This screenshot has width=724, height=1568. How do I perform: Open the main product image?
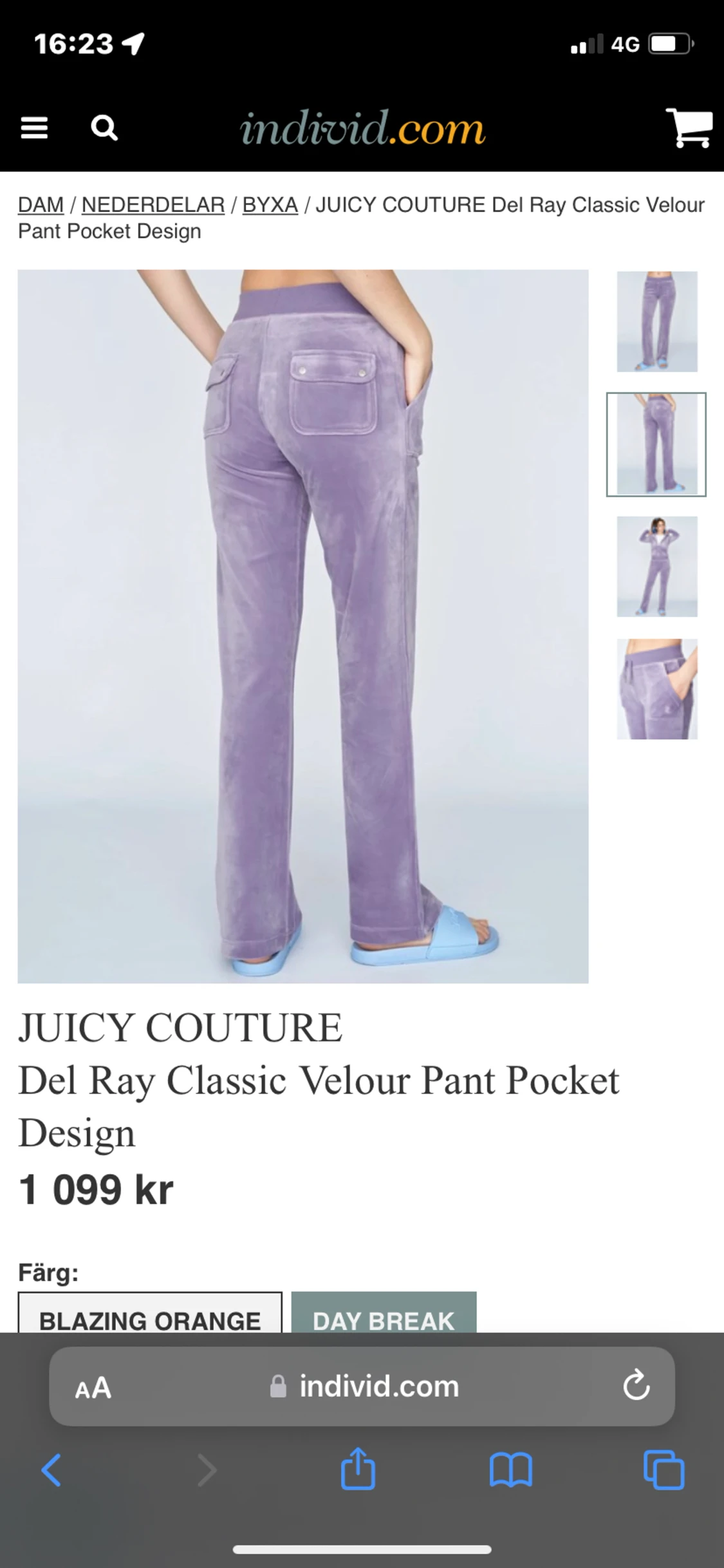point(302,626)
